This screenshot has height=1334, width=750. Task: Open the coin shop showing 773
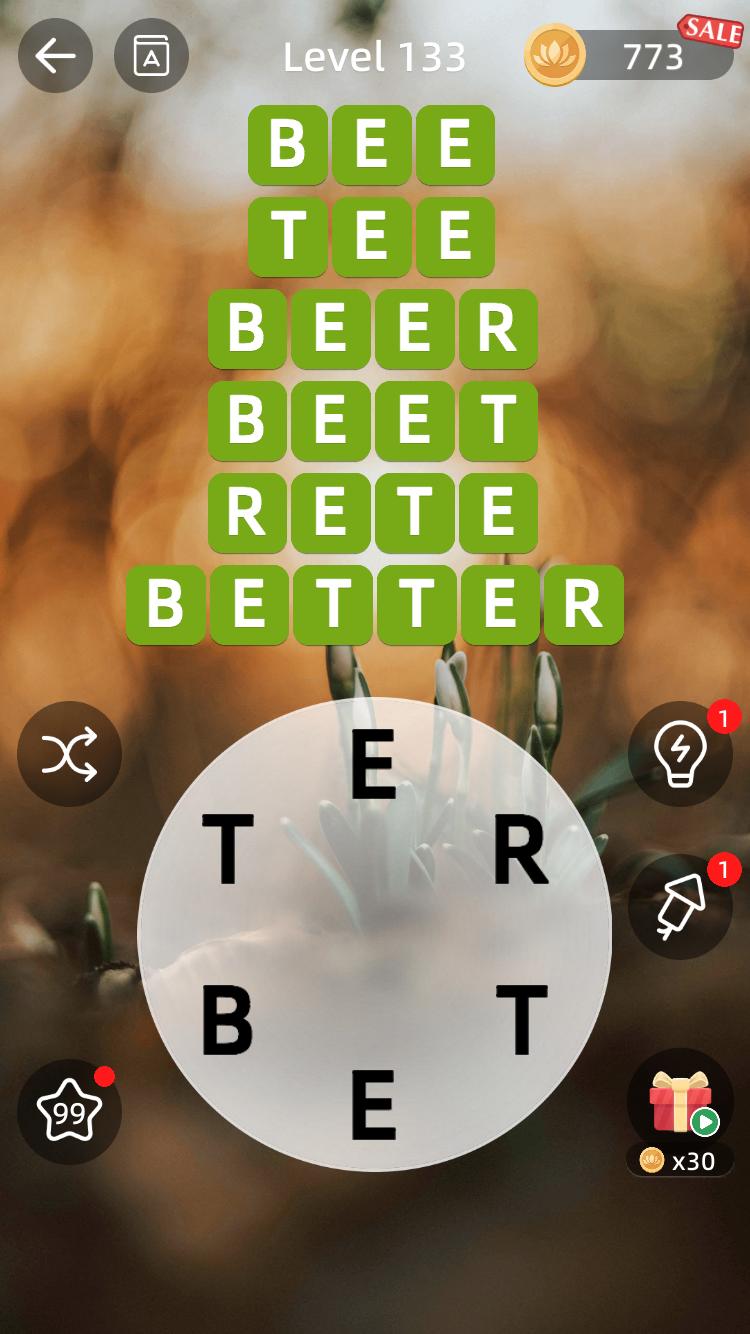[632, 56]
